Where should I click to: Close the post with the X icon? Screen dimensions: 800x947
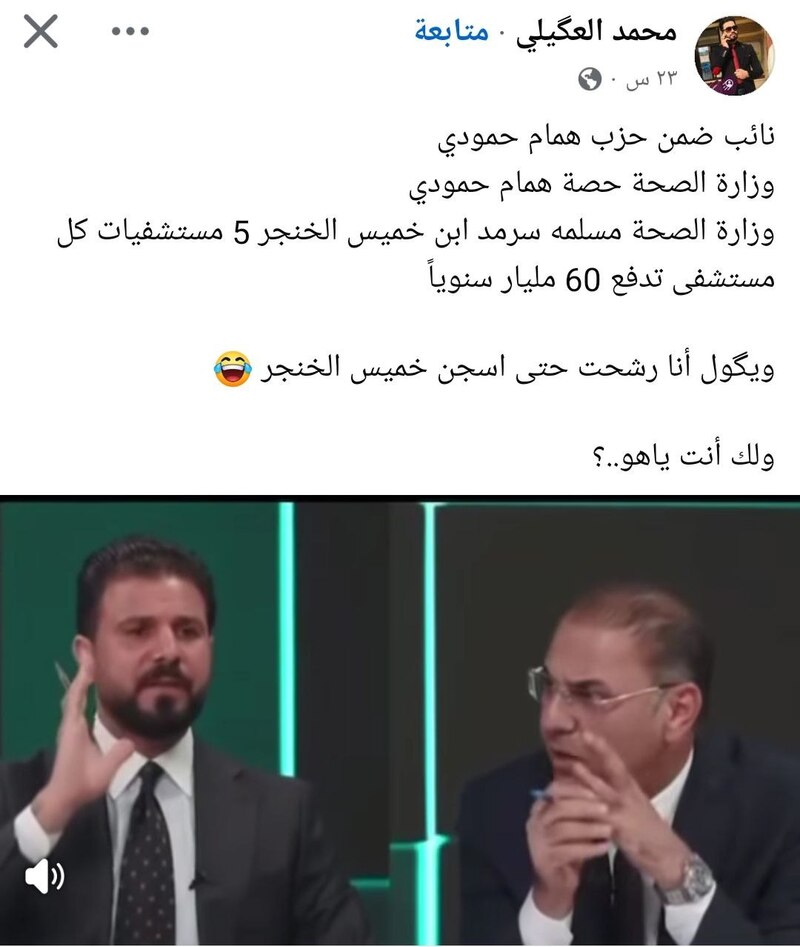(41, 32)
